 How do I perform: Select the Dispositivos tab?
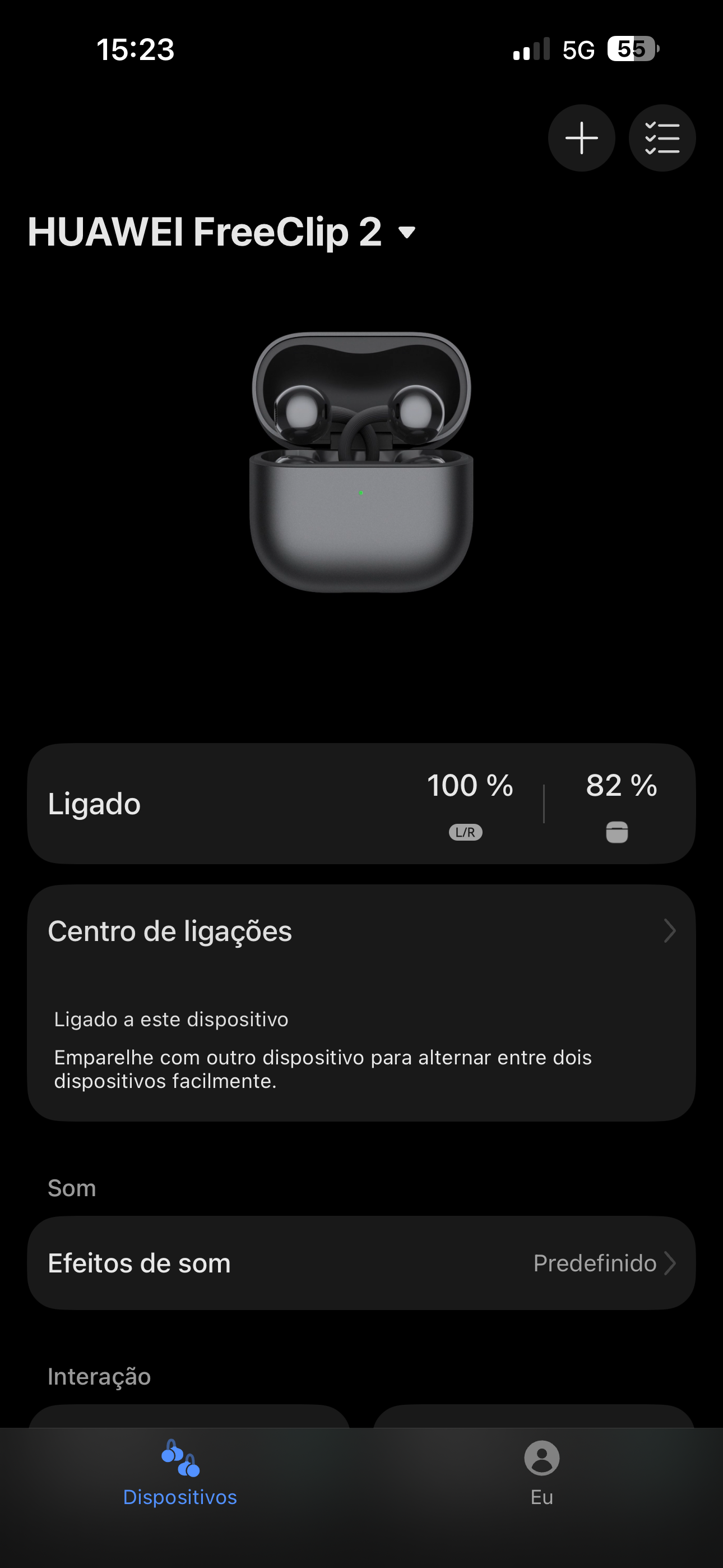tap(180, 1472)
